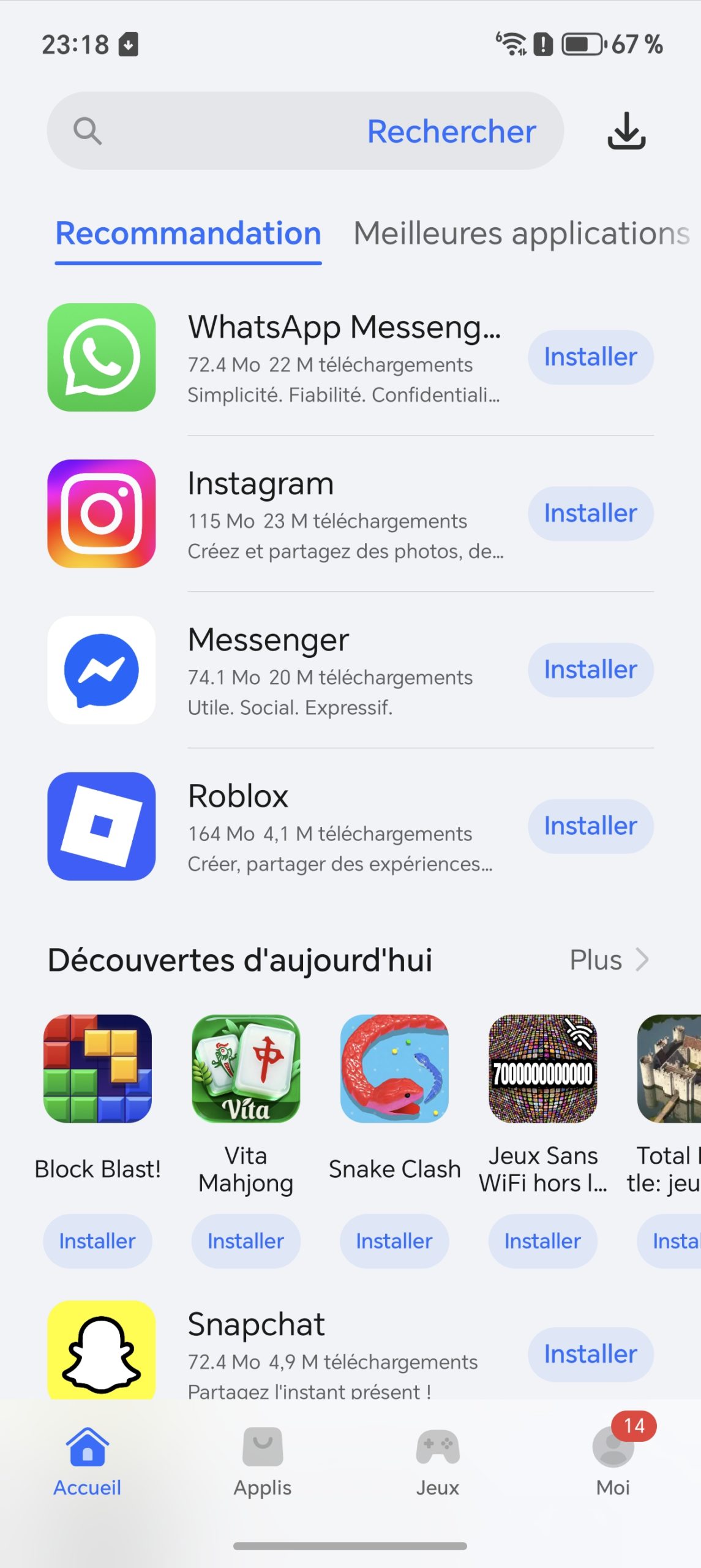Install the Instagram app

(x=590, y=513)
